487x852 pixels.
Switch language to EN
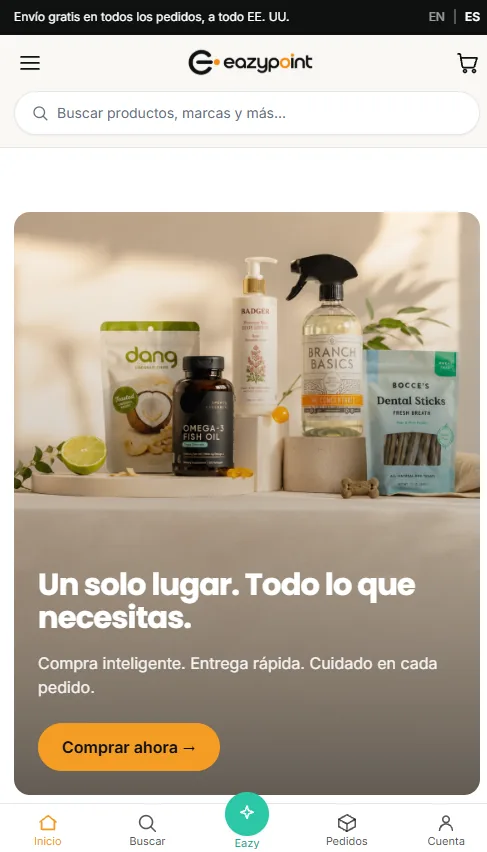(436, 17)
